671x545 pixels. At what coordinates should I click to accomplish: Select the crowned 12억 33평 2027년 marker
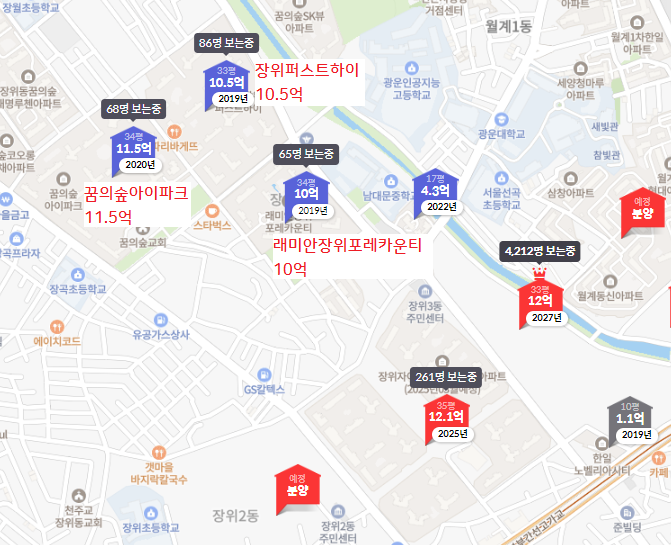pyautogui.click(x=540, y=303)
